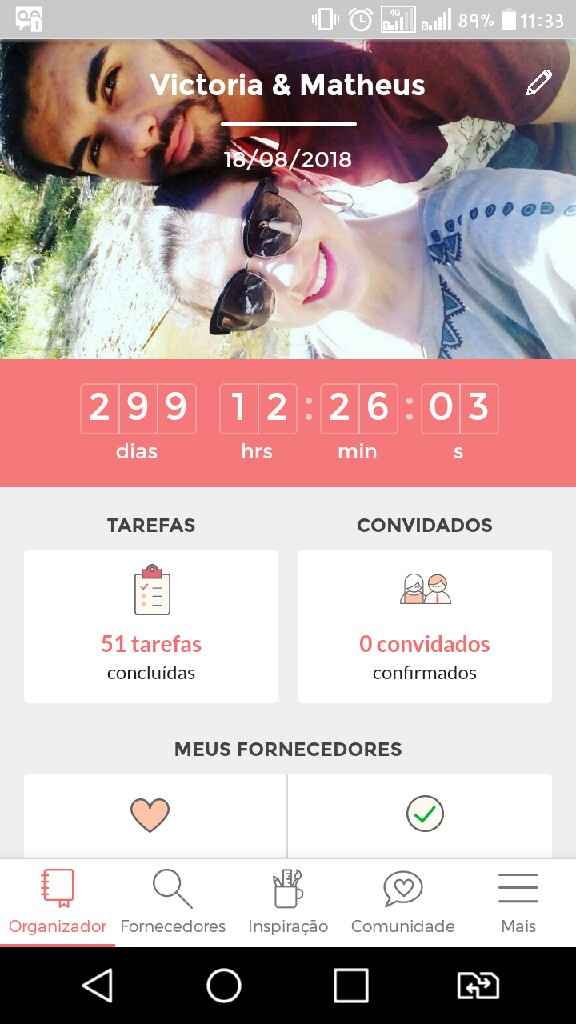Go to the Inspiração tab

(x=288, y=902)
